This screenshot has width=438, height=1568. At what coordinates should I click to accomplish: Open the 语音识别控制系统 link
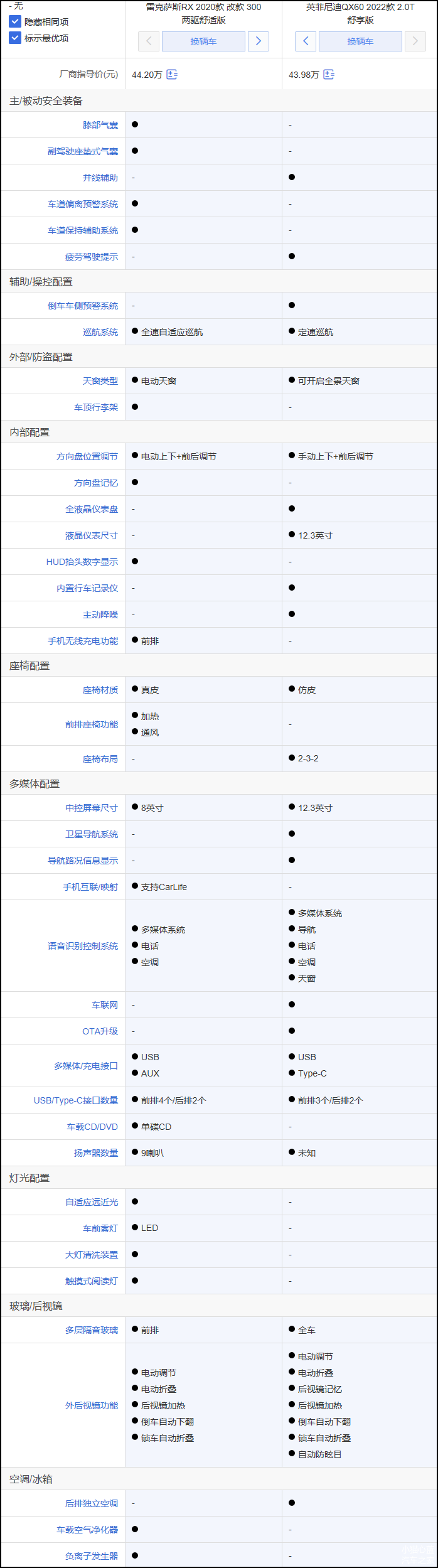[82, 946]
